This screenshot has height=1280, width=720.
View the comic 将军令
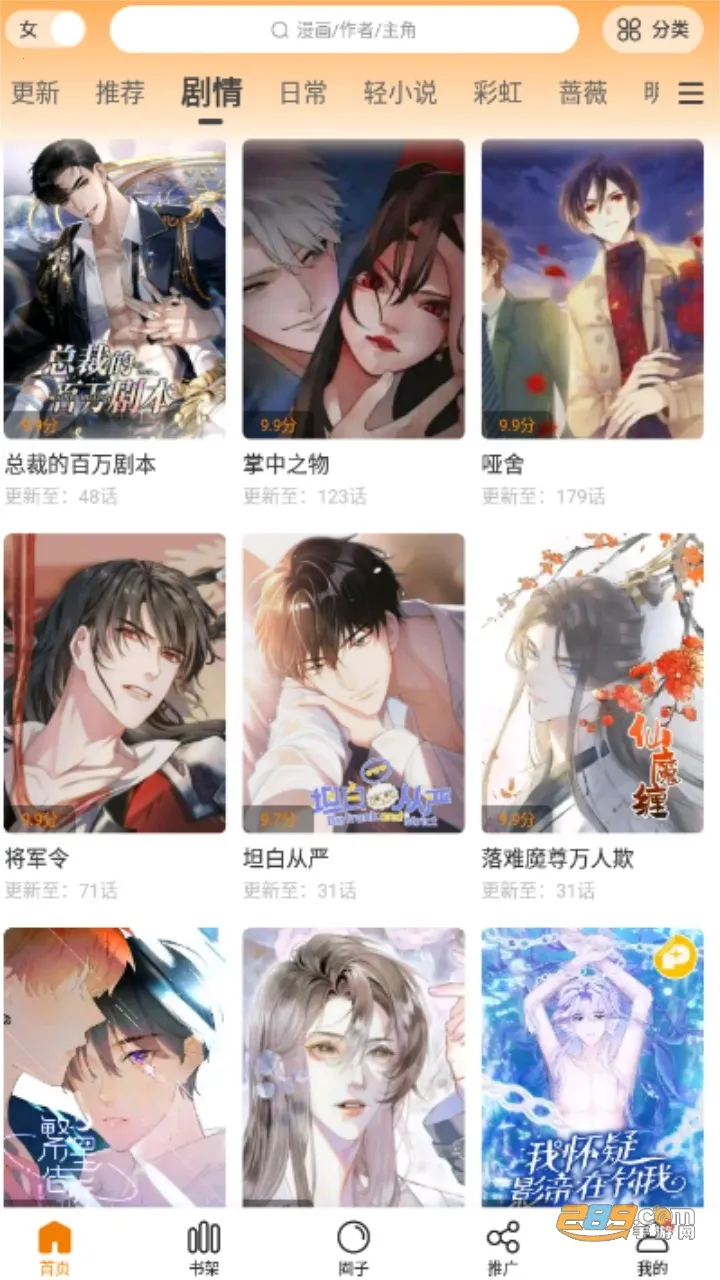[114, 684]
